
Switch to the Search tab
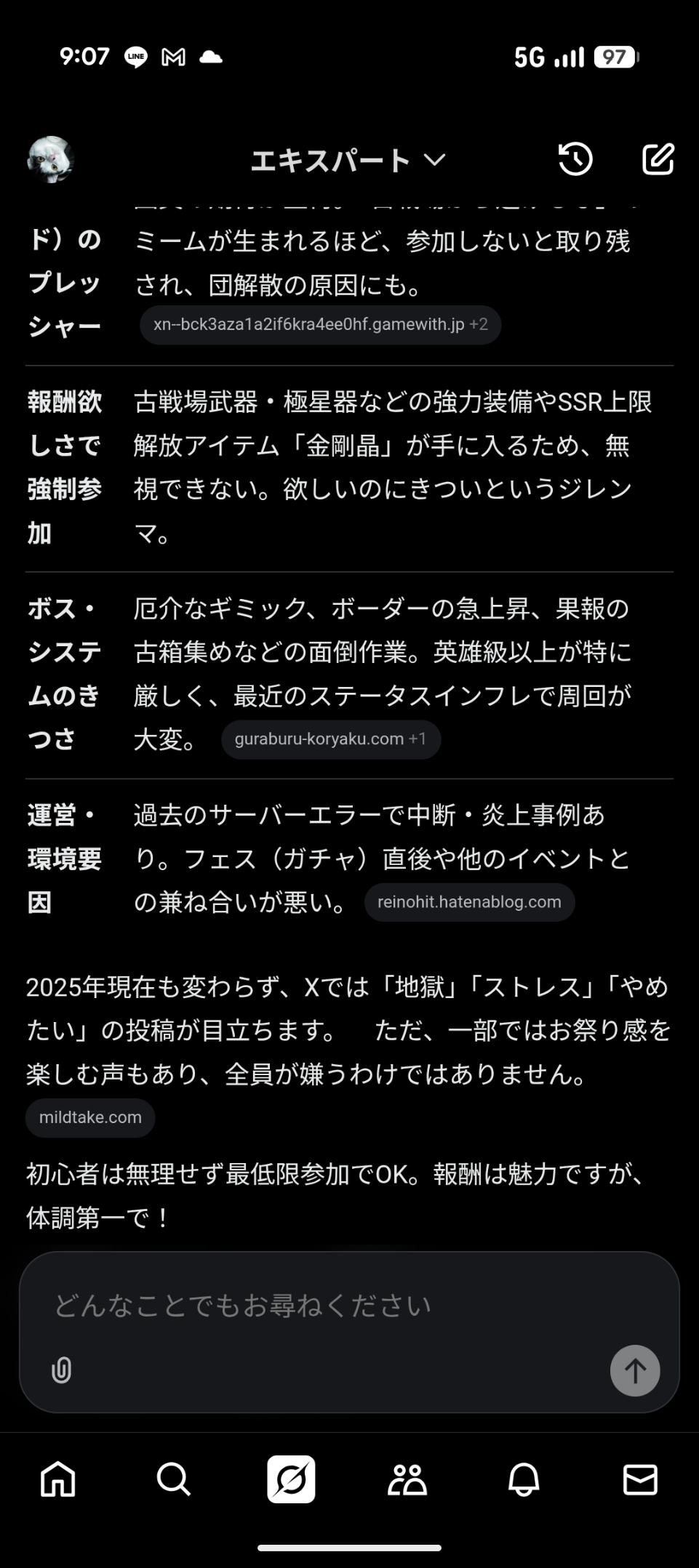174,1479
